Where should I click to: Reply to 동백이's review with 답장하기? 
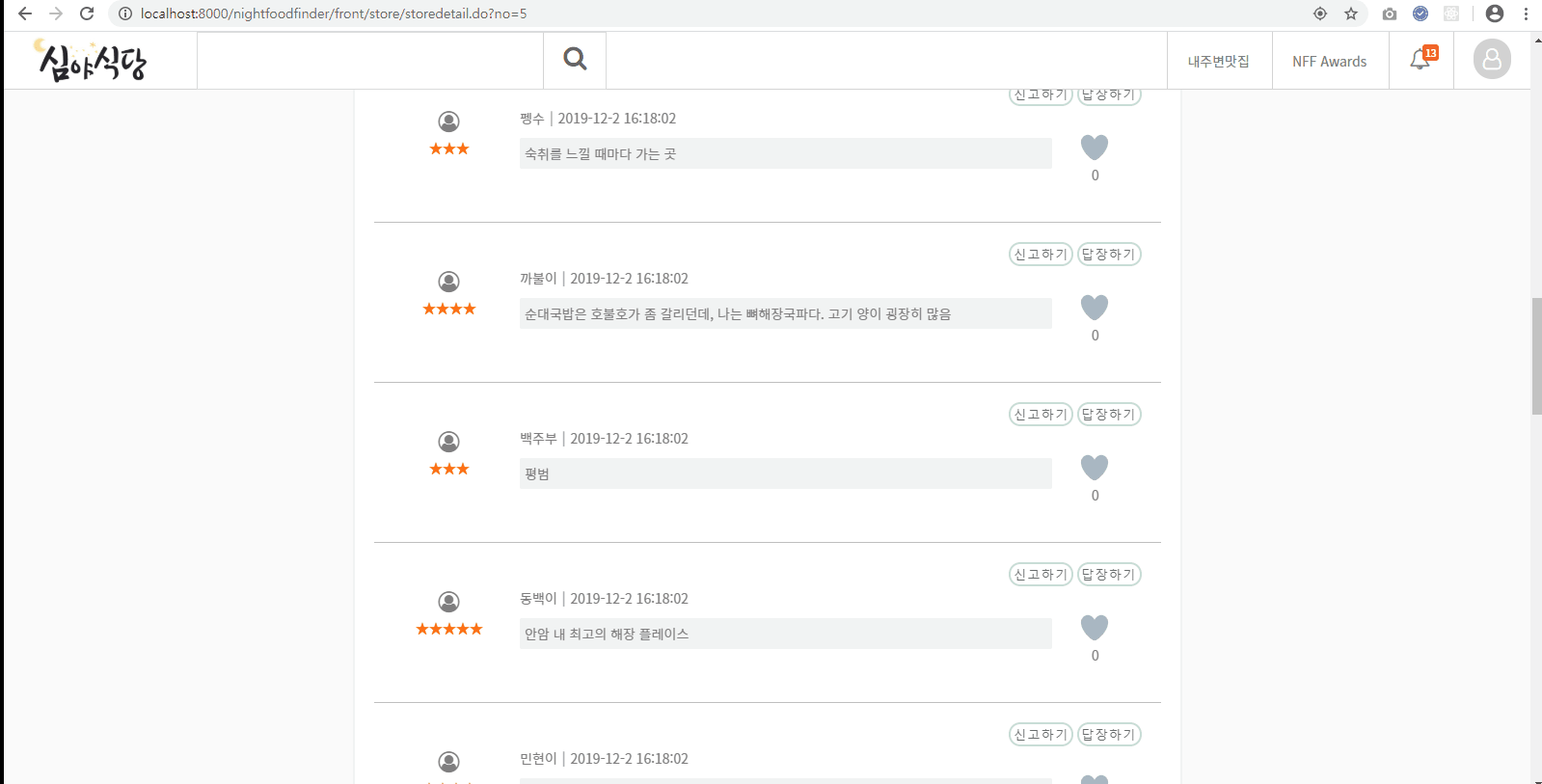point(1109,575)
